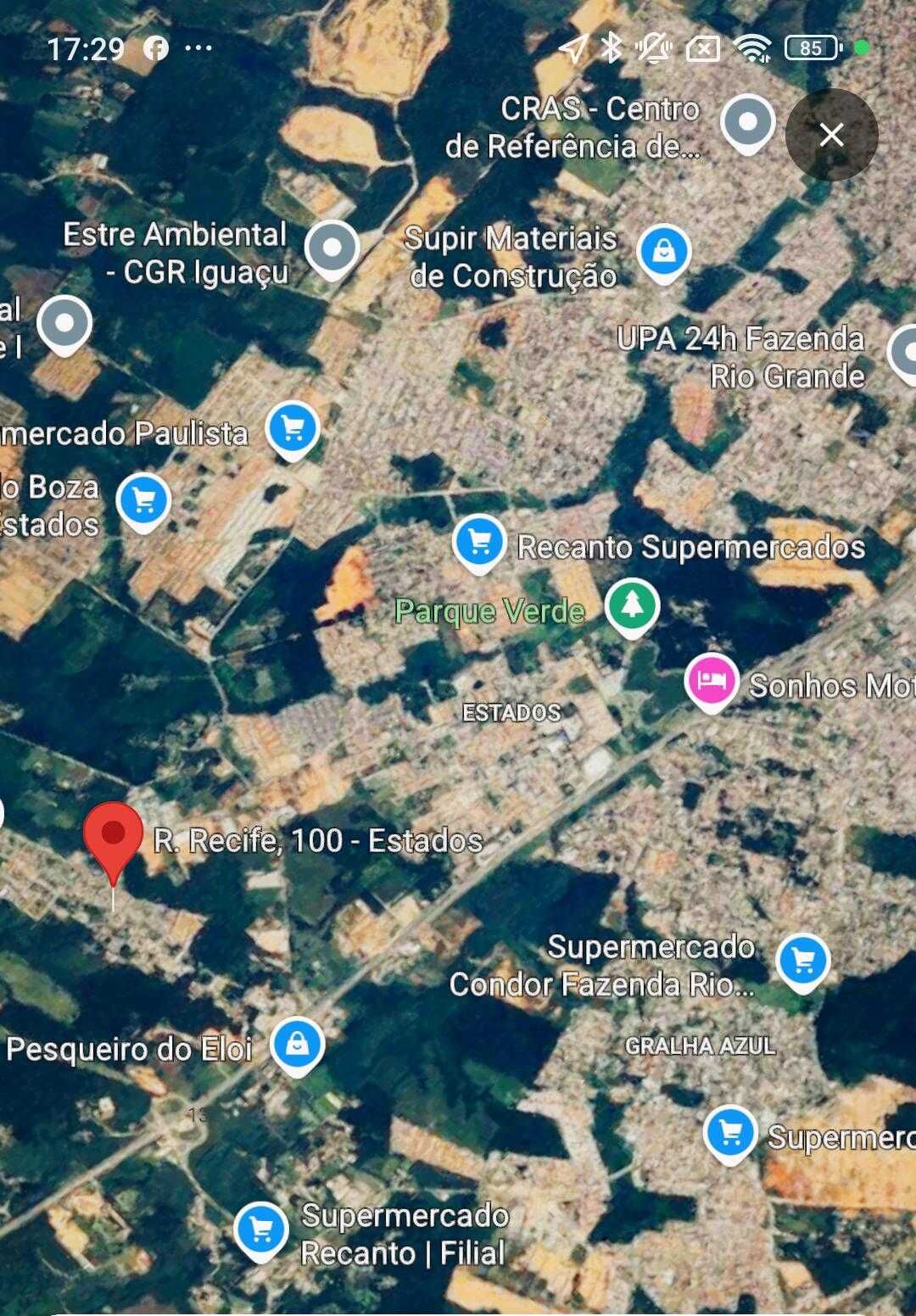The image size is (916, 1316).
Task: Open the Recanto Supermercados map pin
Action: [x=479, y=541]
